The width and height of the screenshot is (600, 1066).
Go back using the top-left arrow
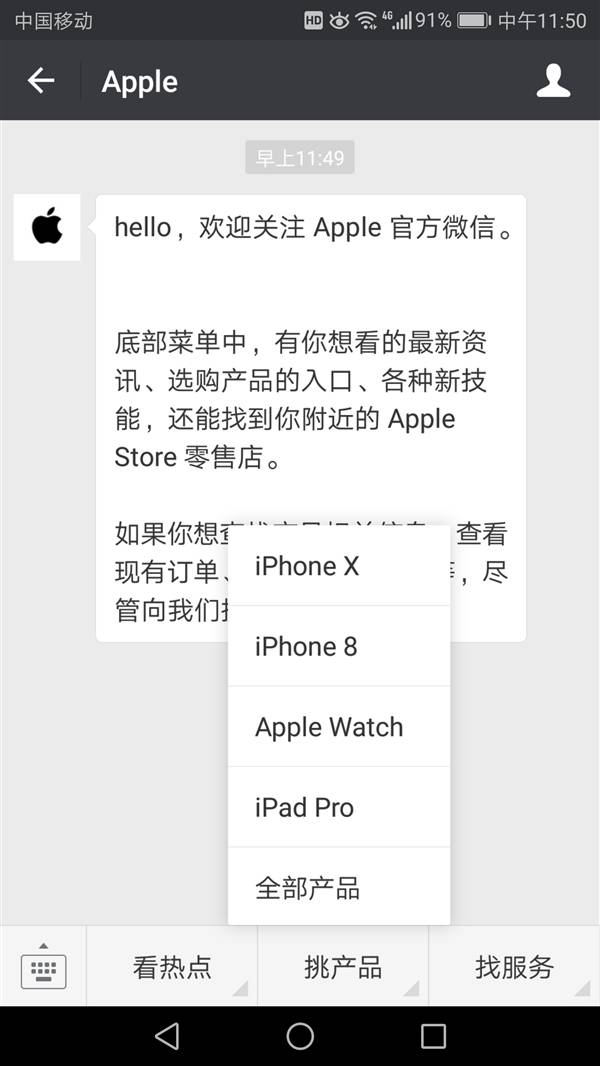(x=41, y=81)
